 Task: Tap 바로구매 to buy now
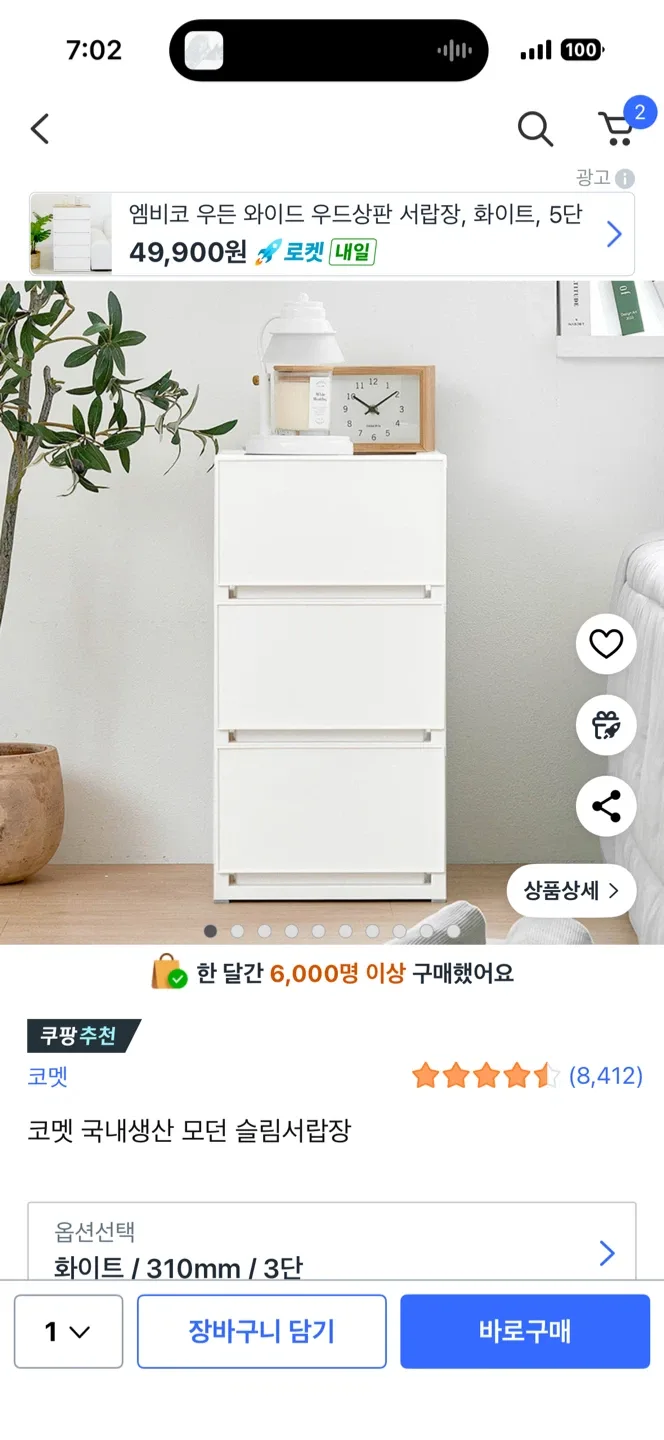[x=525, y=1331]
